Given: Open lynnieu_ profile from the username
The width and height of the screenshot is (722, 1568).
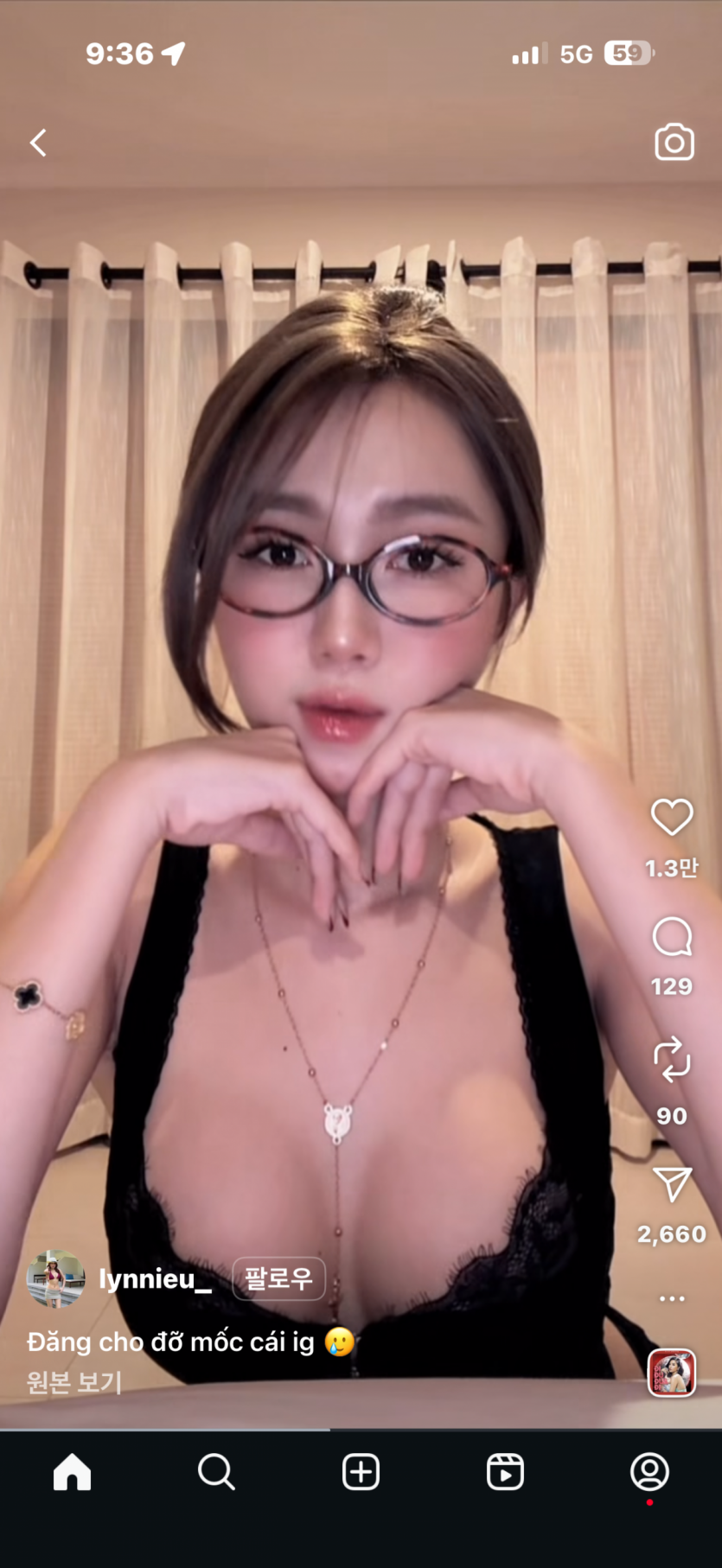Looking at the screenshot, I should [155, 1278].
